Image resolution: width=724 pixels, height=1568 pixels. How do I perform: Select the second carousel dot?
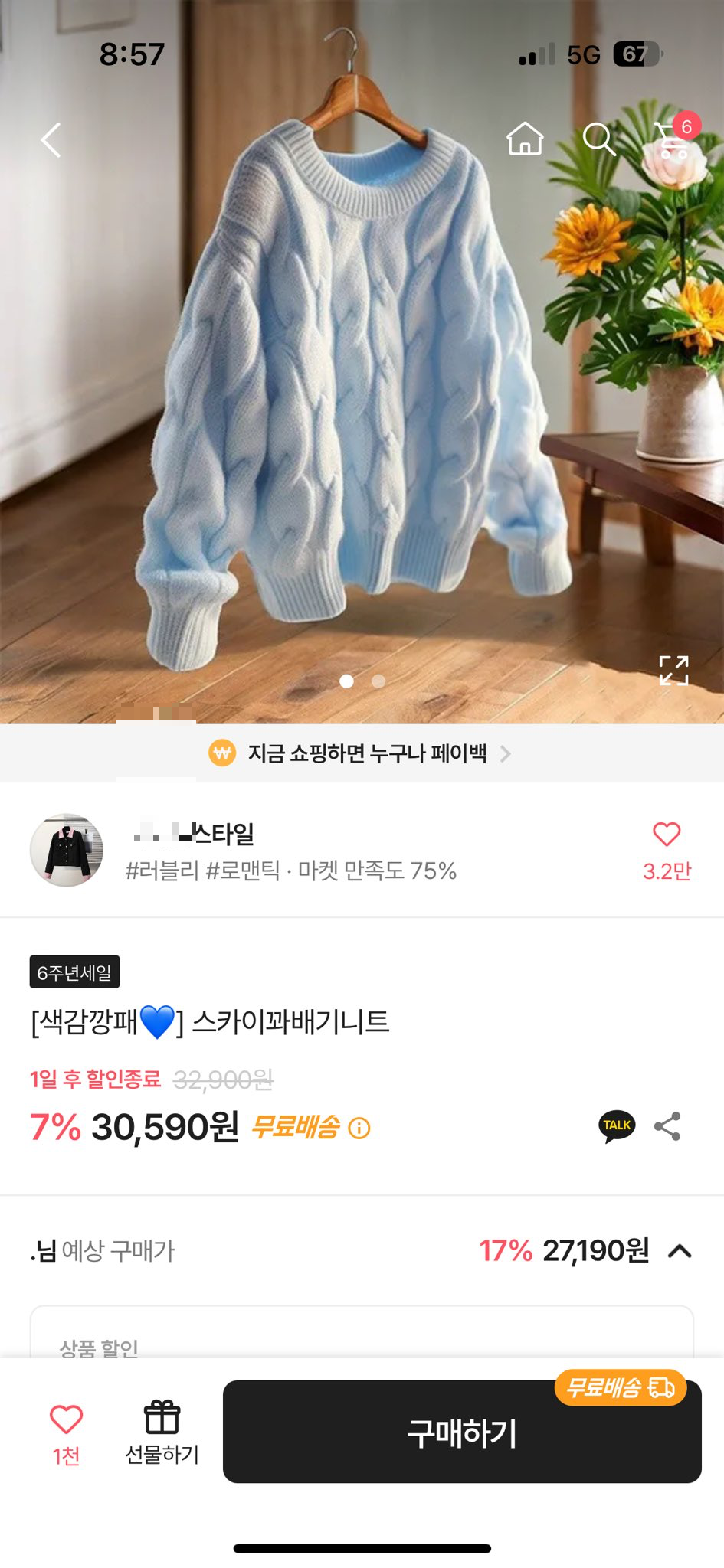pyautogui.click(x=377, y=680)
